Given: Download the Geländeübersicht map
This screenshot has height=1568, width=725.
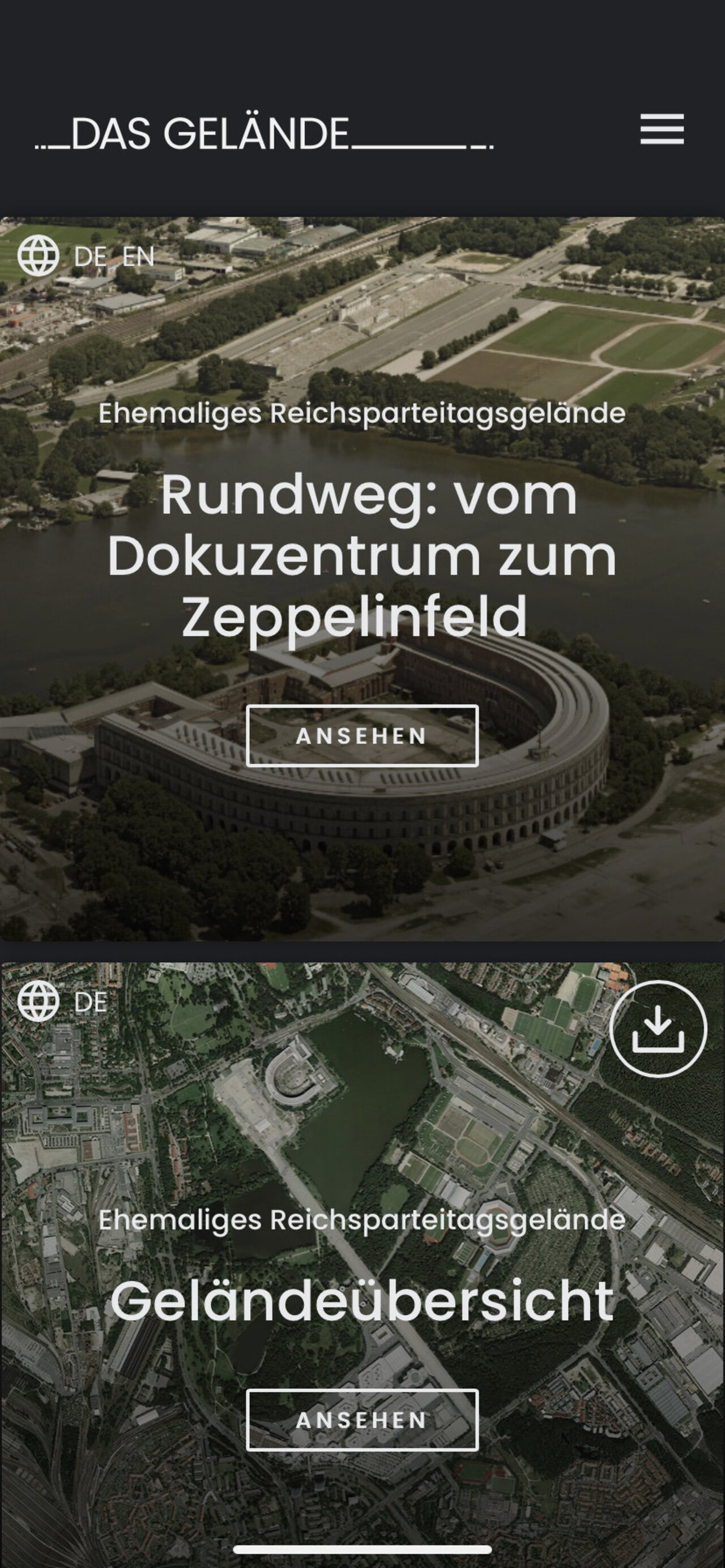Looking at the screenshot, I should 658,1029.
